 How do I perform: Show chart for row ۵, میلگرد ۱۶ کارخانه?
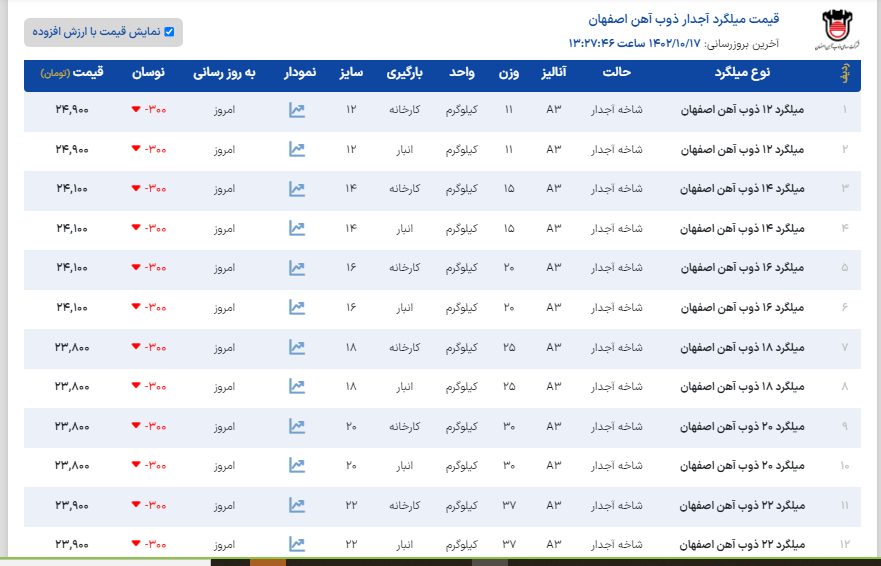pyautogui.click(x=296, y=268)
